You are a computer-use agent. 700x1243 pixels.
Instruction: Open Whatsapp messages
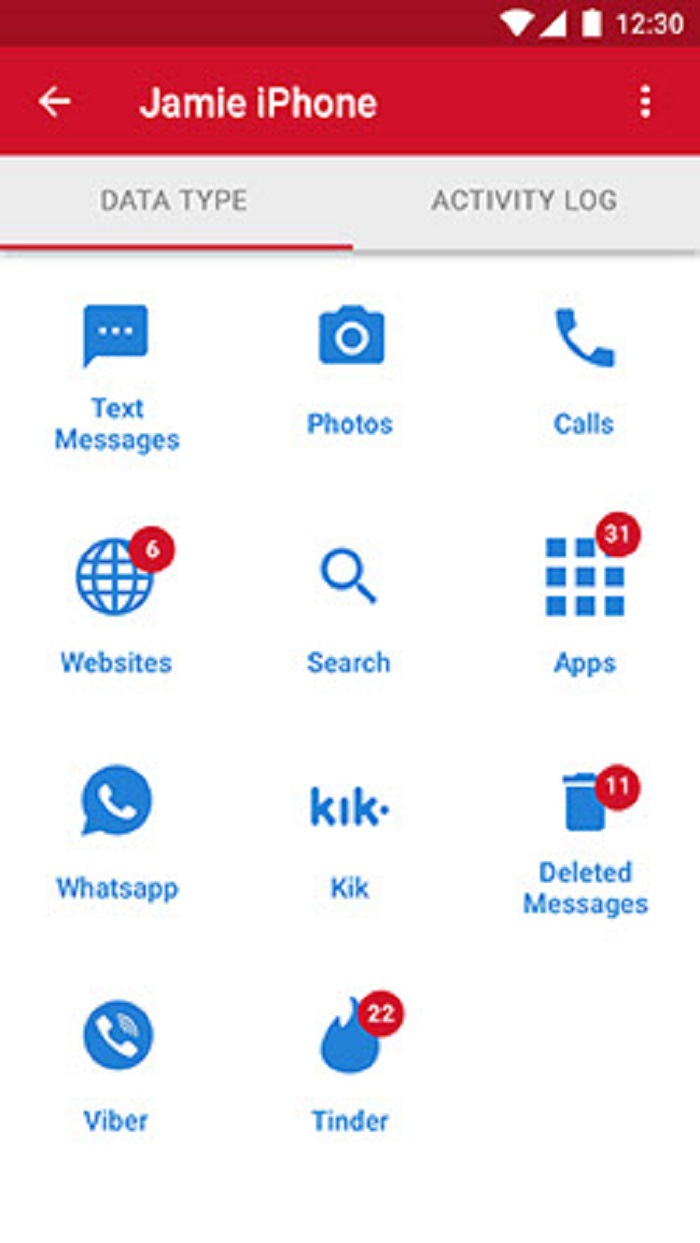(x=117, y=830)
